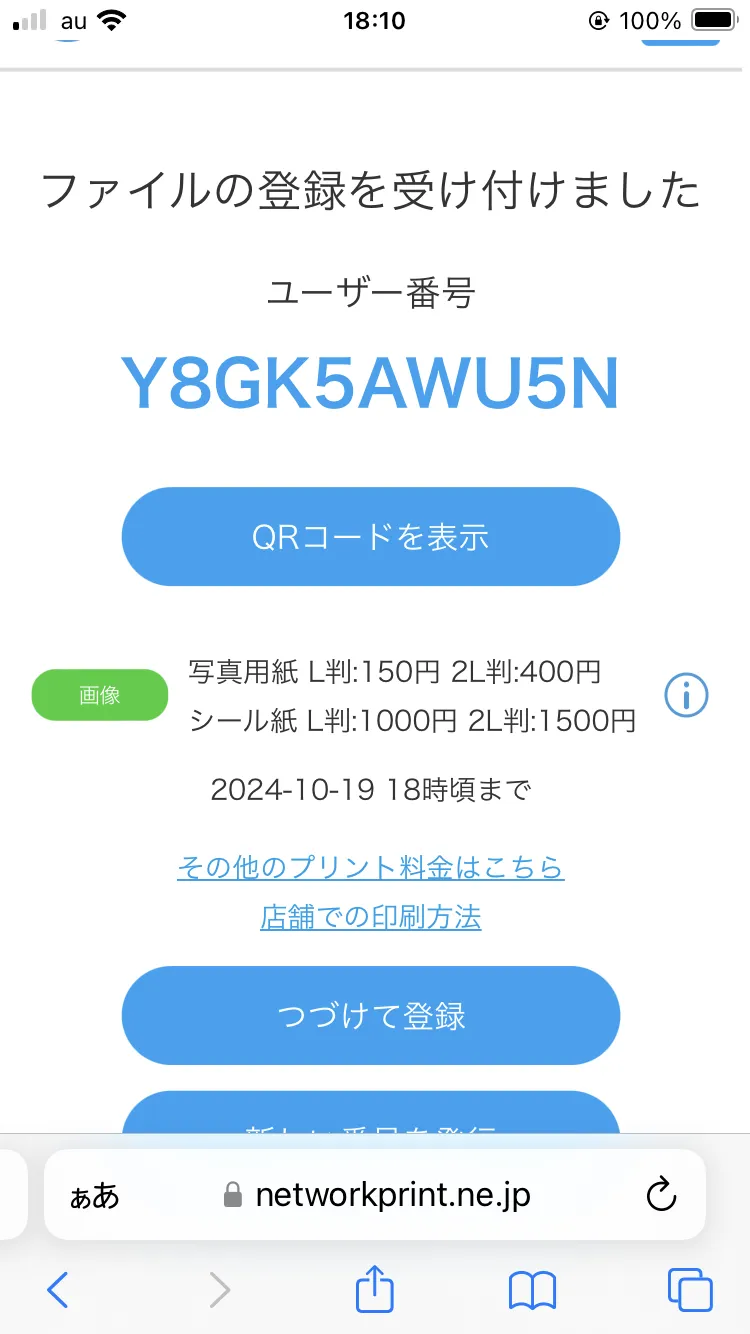Screen dimensions: 750x1334
Task: Open Safari bookmarks
Action: pos(532,1291)
